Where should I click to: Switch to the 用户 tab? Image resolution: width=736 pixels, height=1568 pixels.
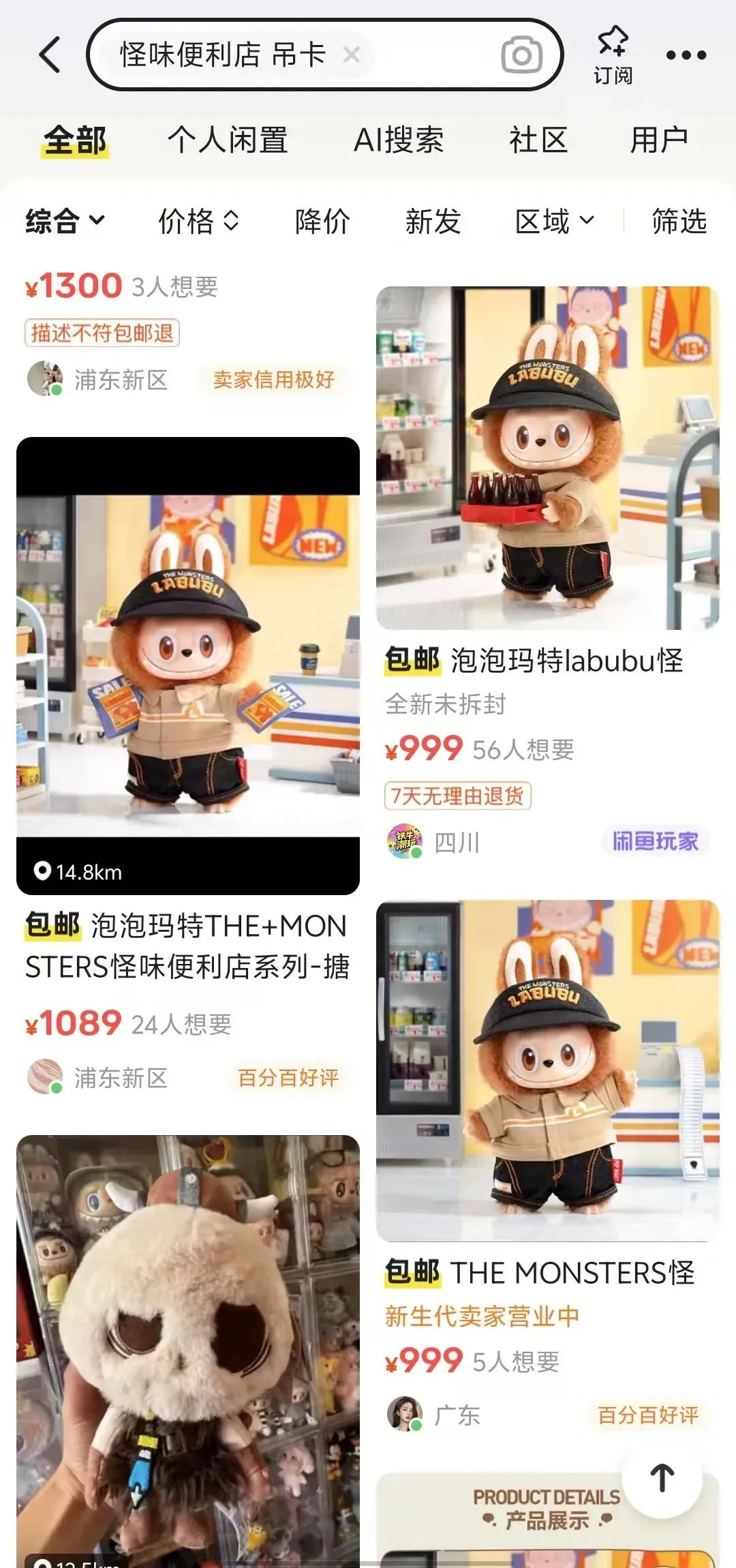point(658,140)
